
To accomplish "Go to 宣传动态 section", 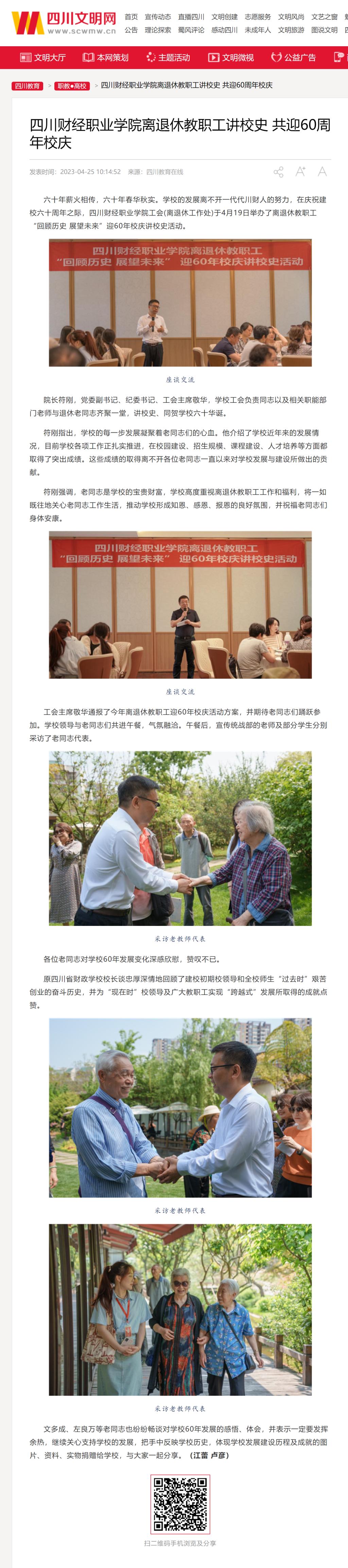I will [x=158, y=17].
